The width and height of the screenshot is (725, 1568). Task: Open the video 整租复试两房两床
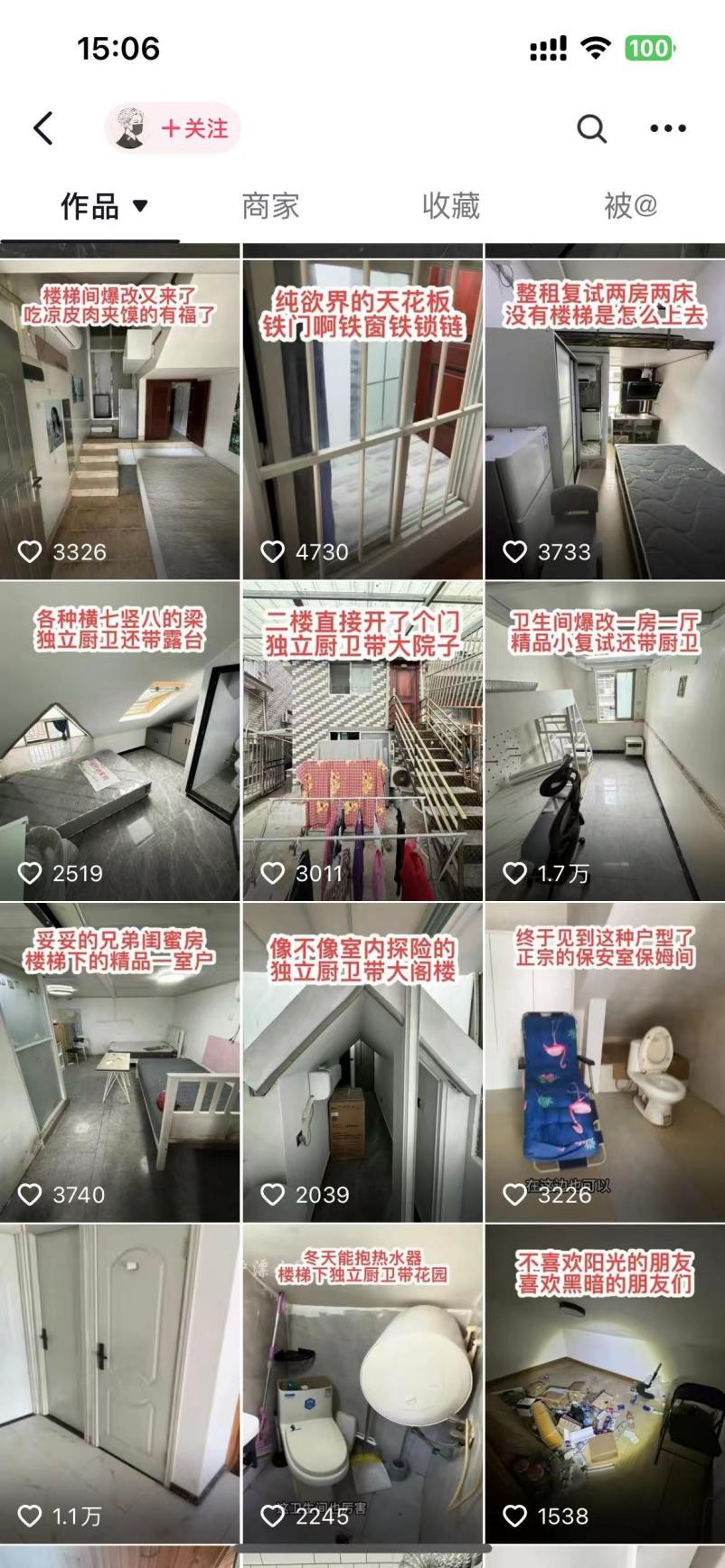click(605, 420)
